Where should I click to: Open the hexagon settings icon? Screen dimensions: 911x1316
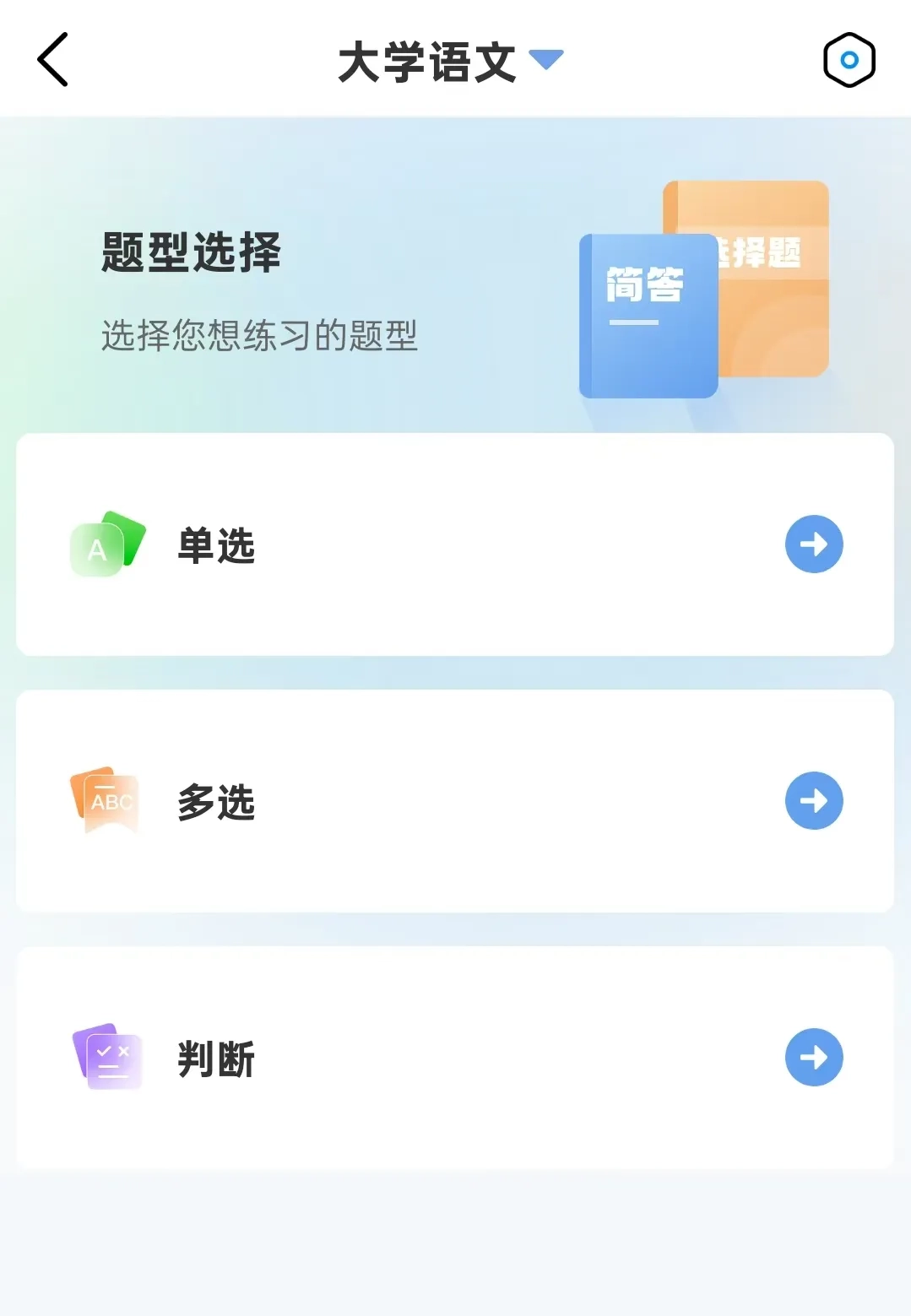(849, 60)
